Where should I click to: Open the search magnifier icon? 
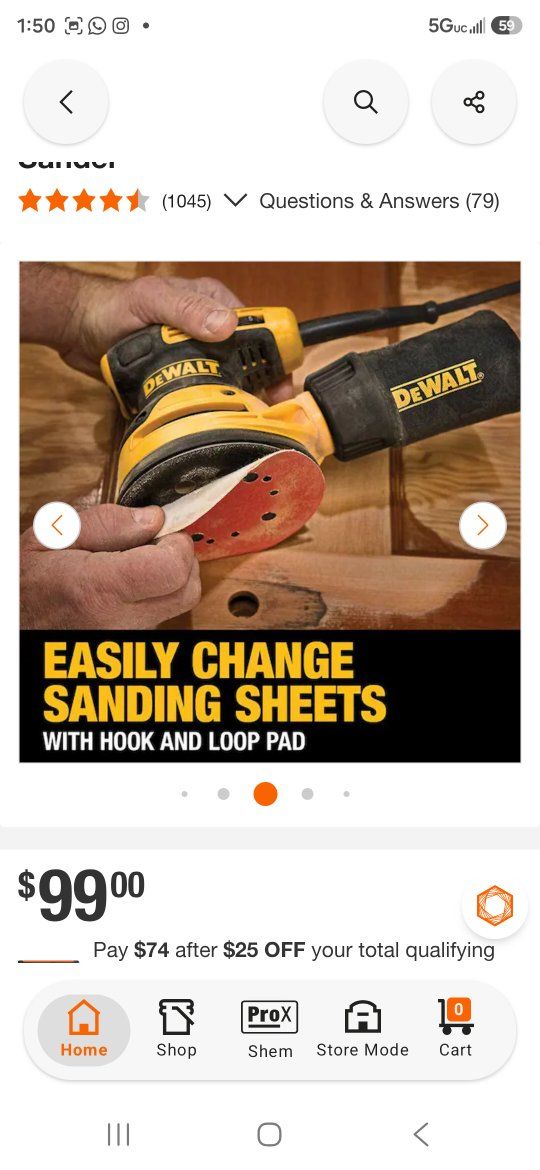tap(365, 101)
